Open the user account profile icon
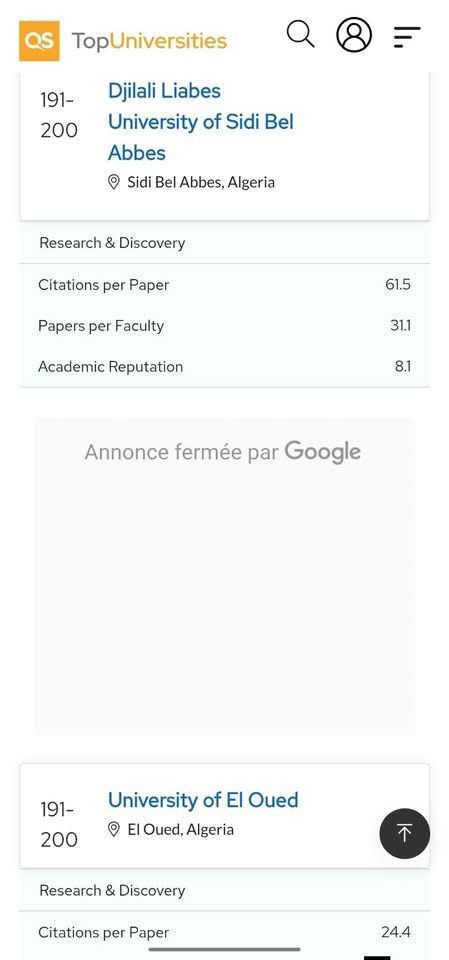 pos(354,35)
